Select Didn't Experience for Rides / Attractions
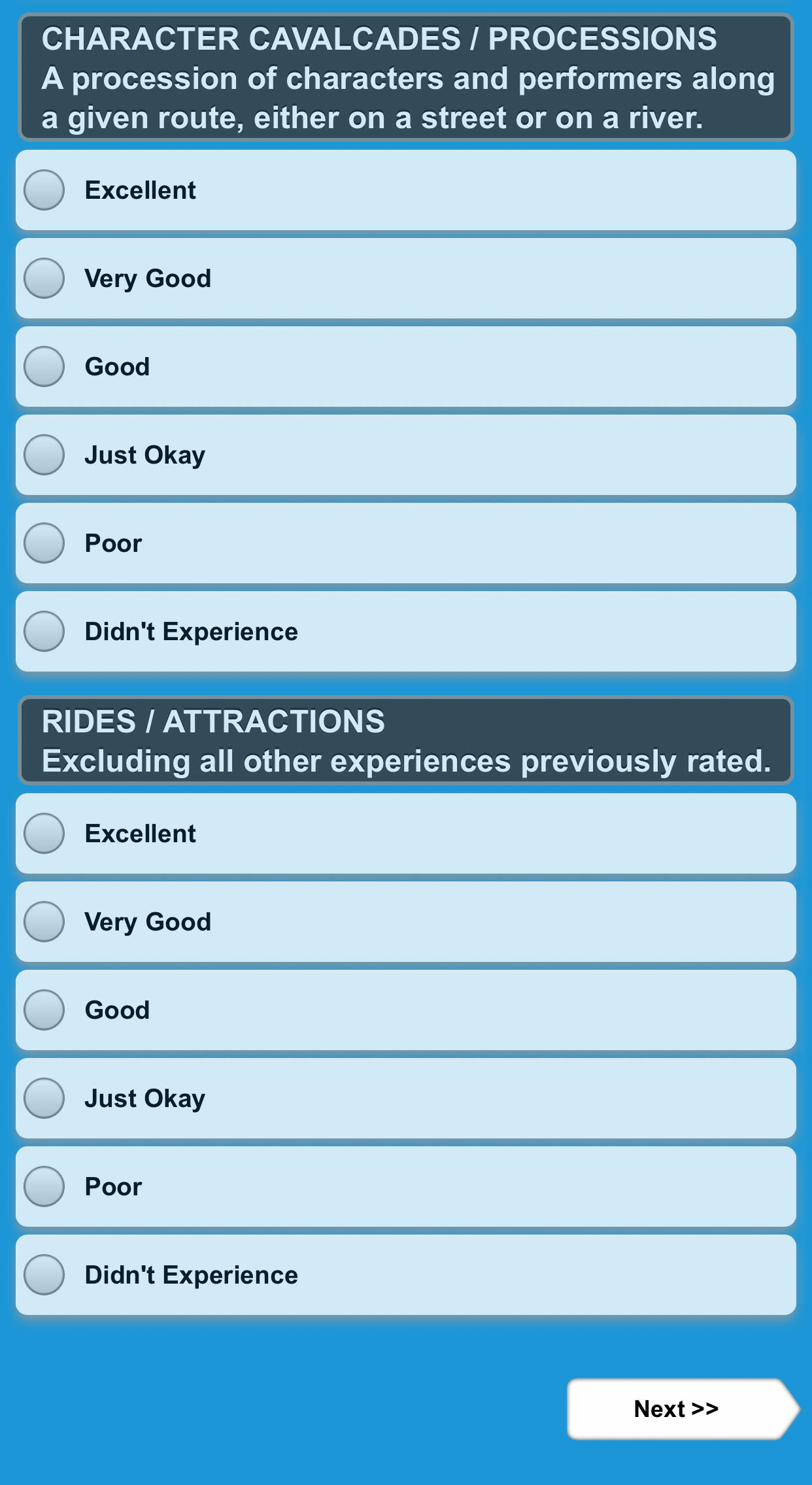 pyautogui.click(x=44, y=1275)
